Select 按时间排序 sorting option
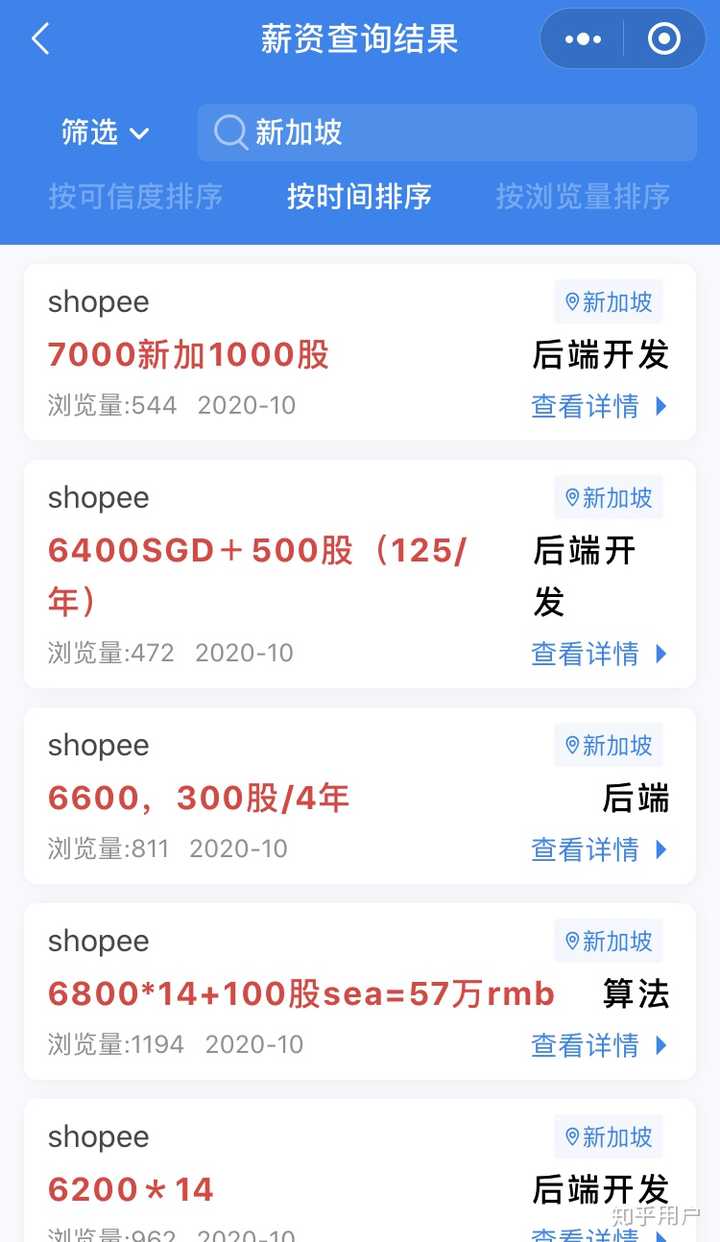720x1242 pixels. [x=359, y=196]
